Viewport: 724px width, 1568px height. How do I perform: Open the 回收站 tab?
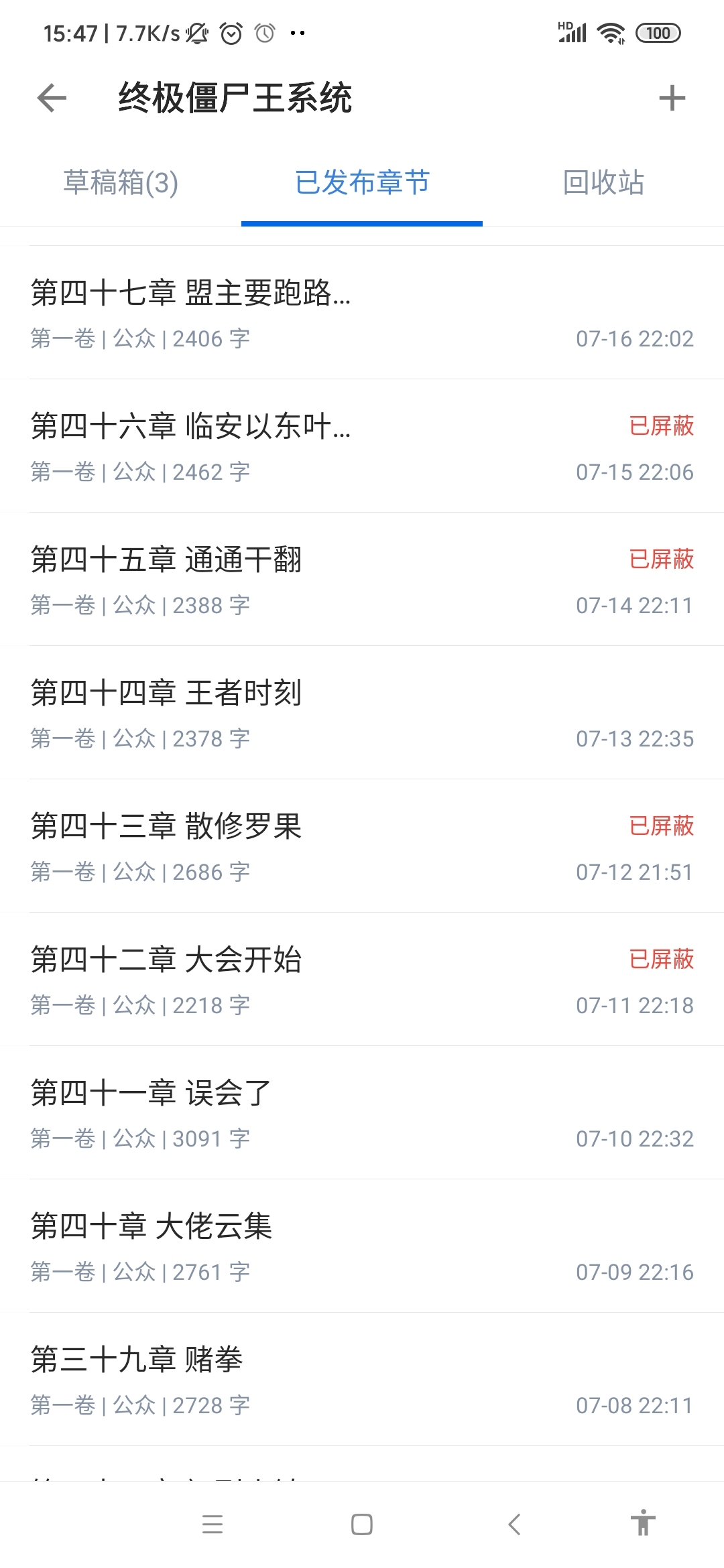tap(603, 182)
